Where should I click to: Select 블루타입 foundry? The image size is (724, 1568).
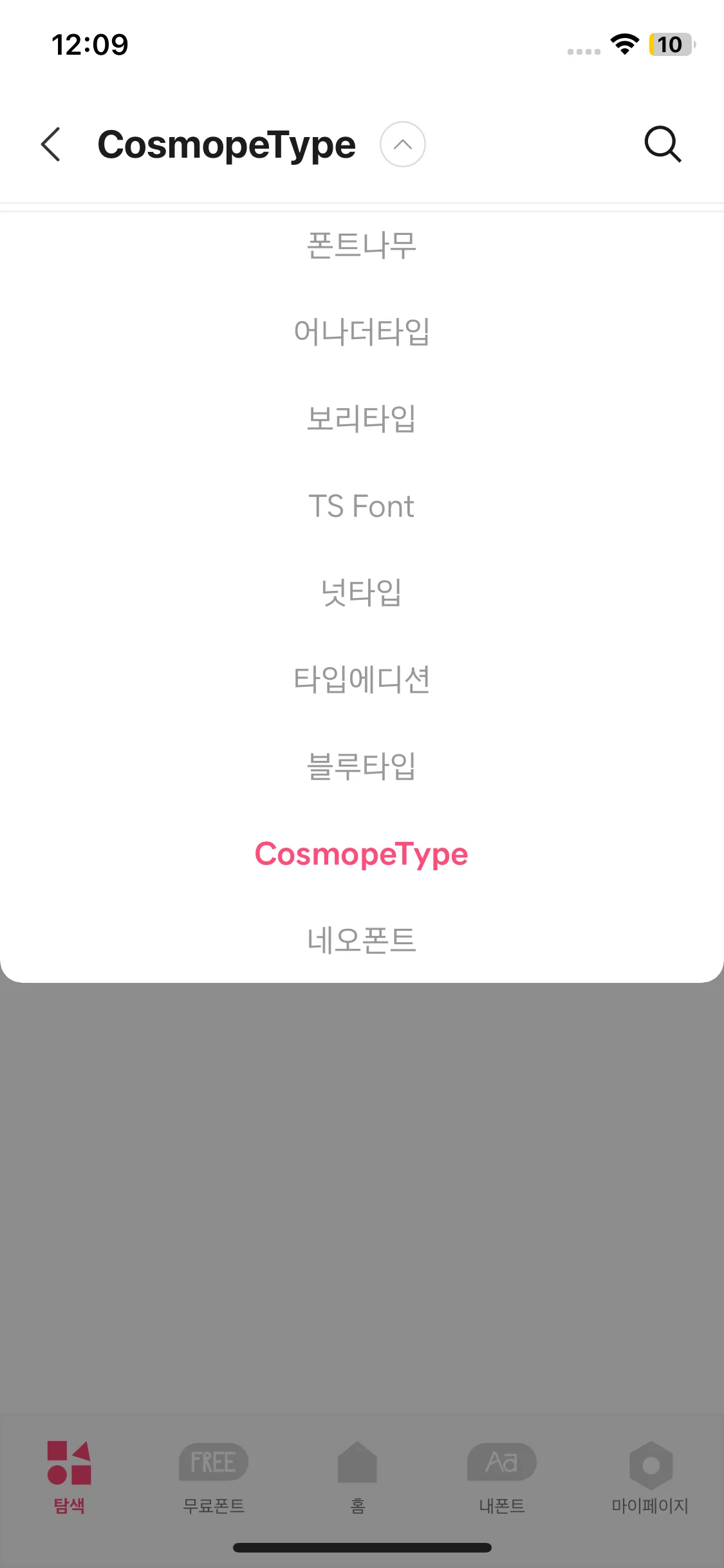coord(362,767)
